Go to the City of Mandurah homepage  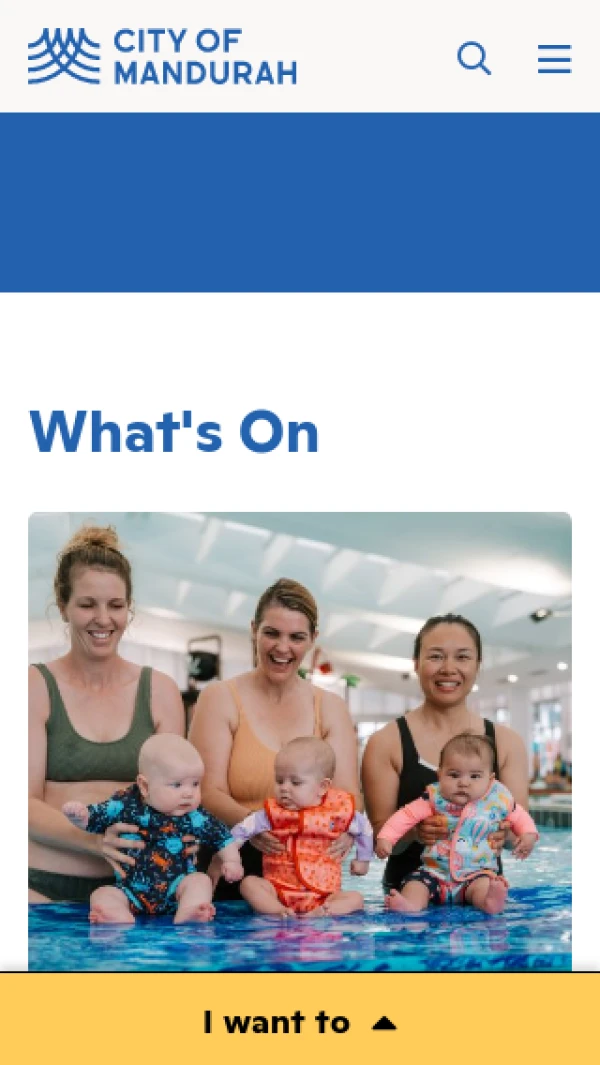tap(162, 56)
